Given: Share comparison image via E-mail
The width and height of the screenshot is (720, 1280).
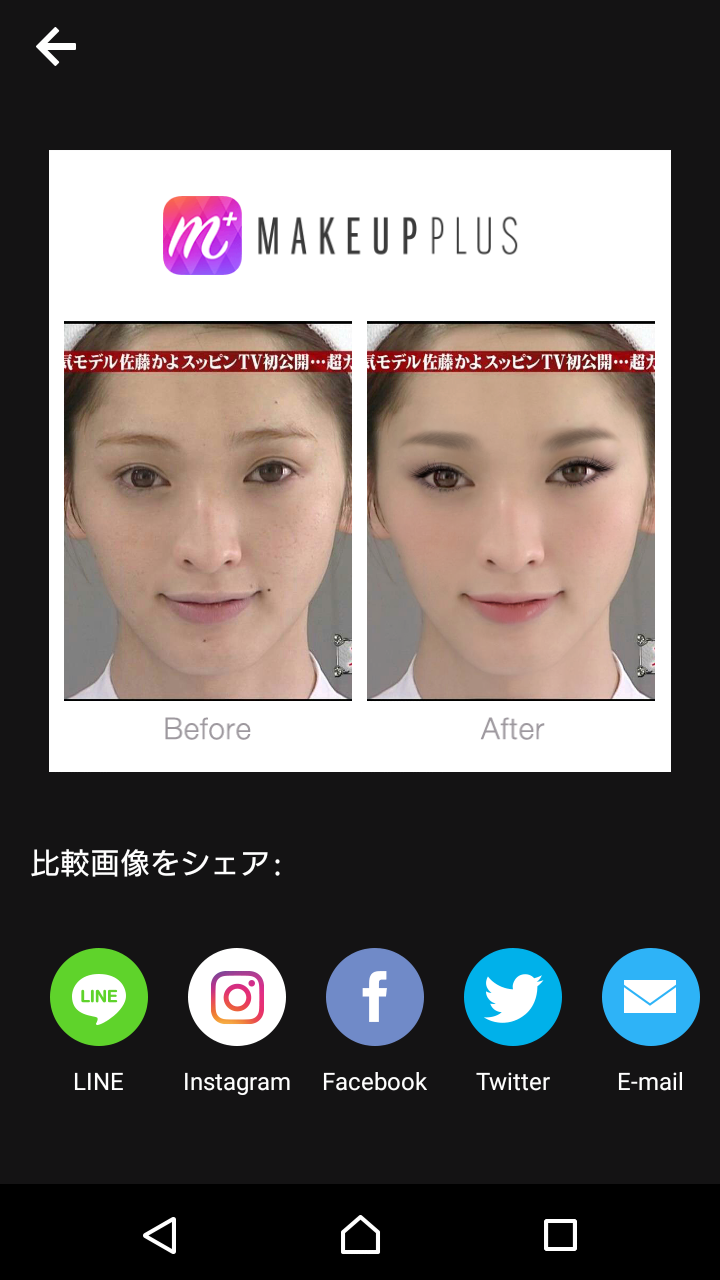Looking at the screenshot, I should tap(650, 997).
